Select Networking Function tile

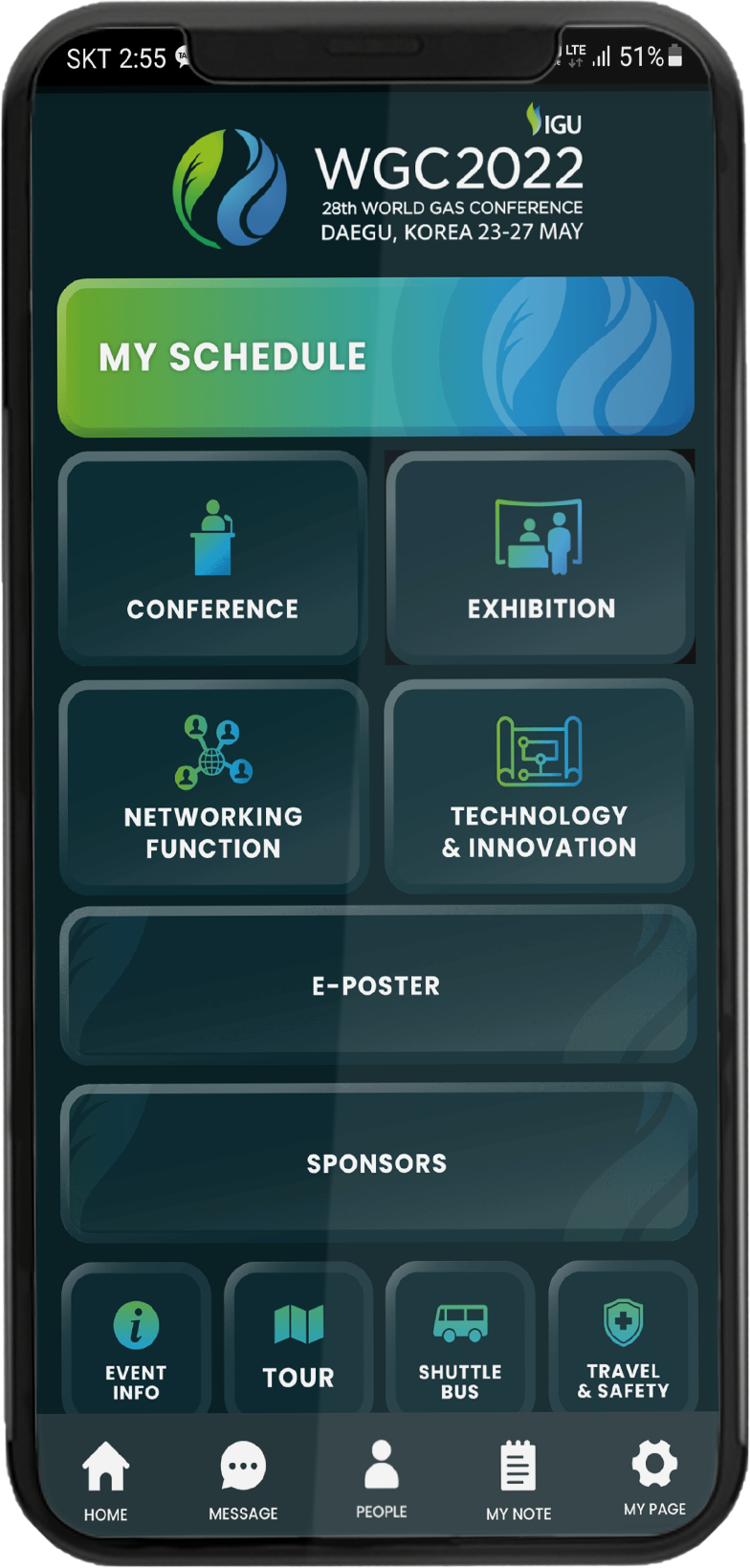tap(212, 786)
